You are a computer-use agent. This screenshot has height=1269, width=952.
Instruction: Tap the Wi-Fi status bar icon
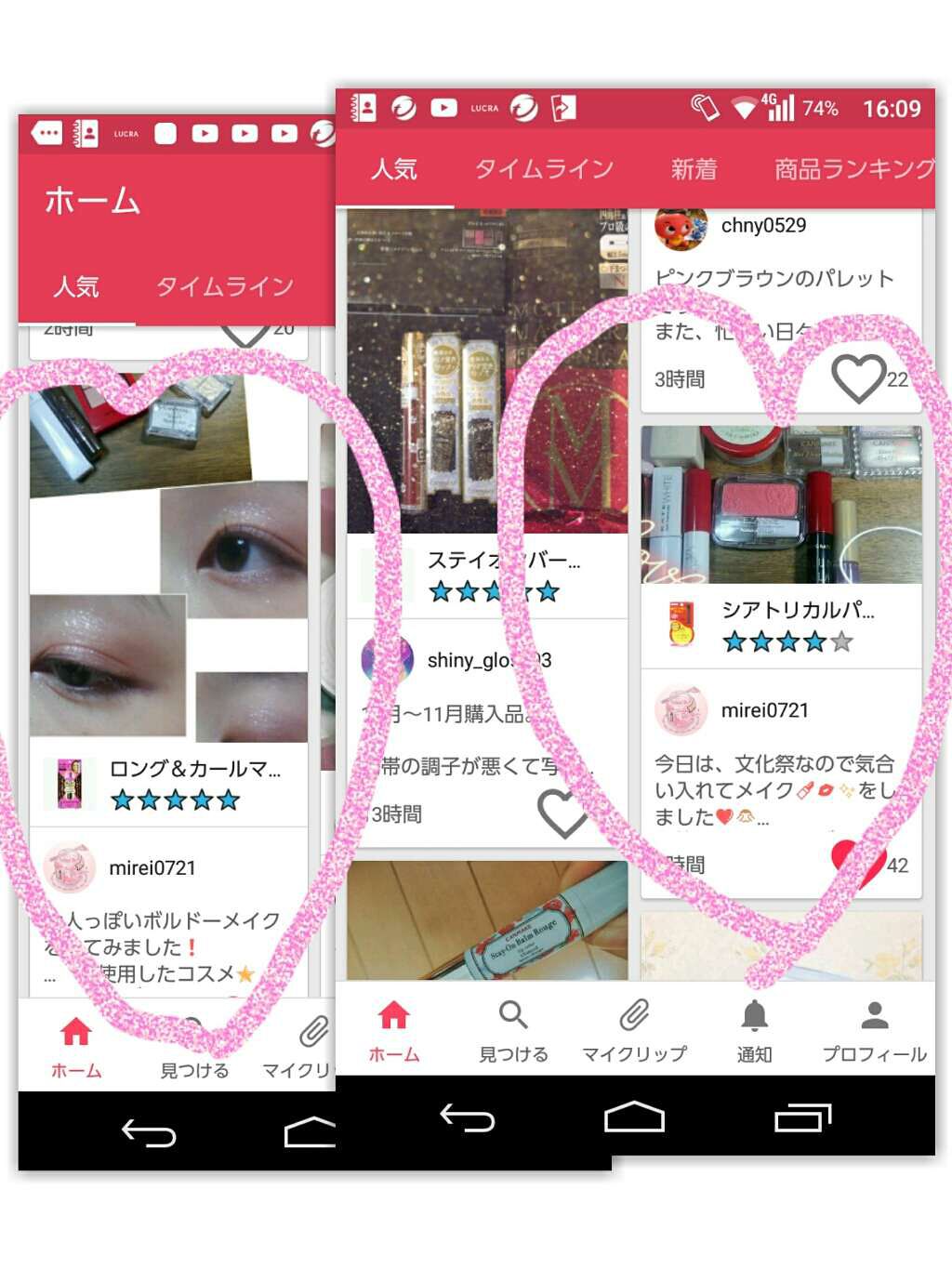pos(744,106)
